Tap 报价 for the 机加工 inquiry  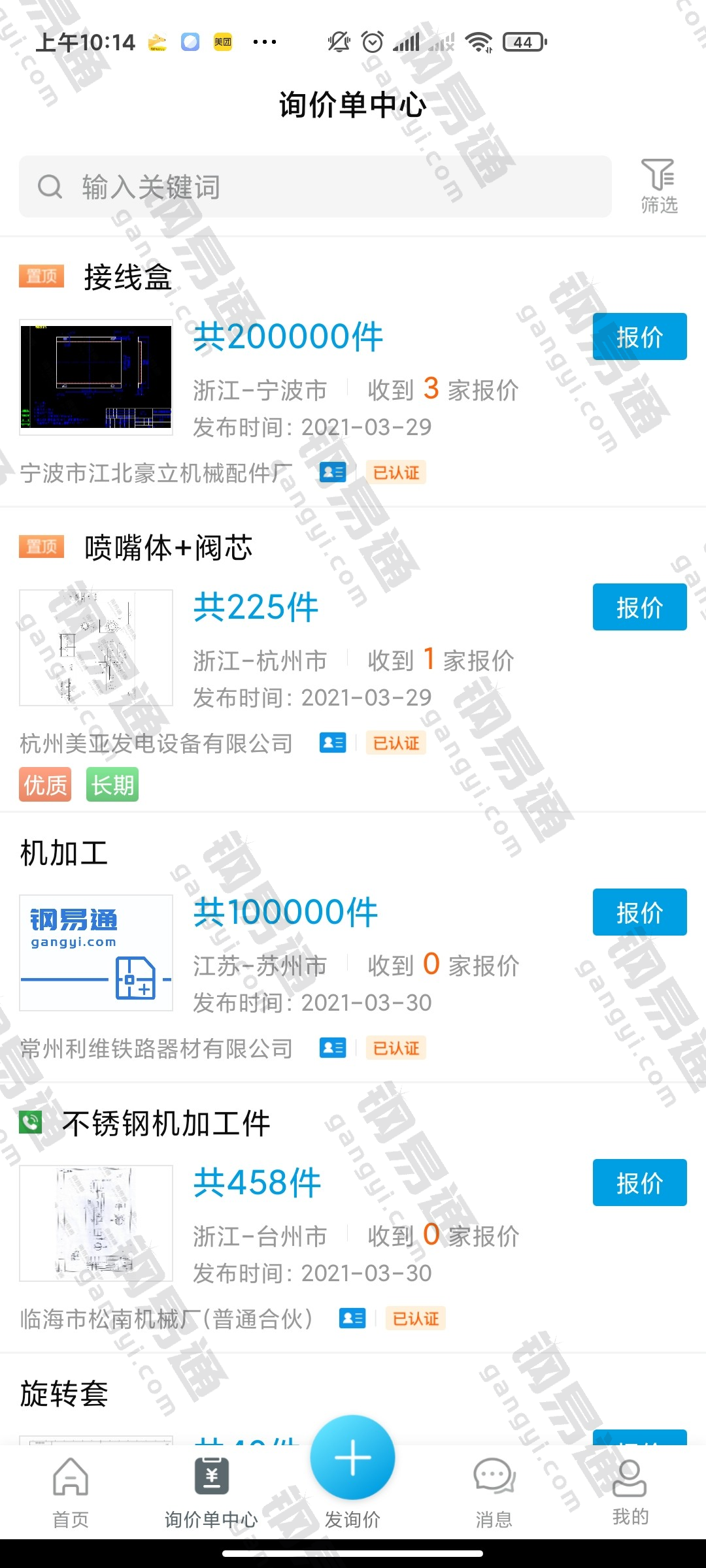[x=639, y=912]
